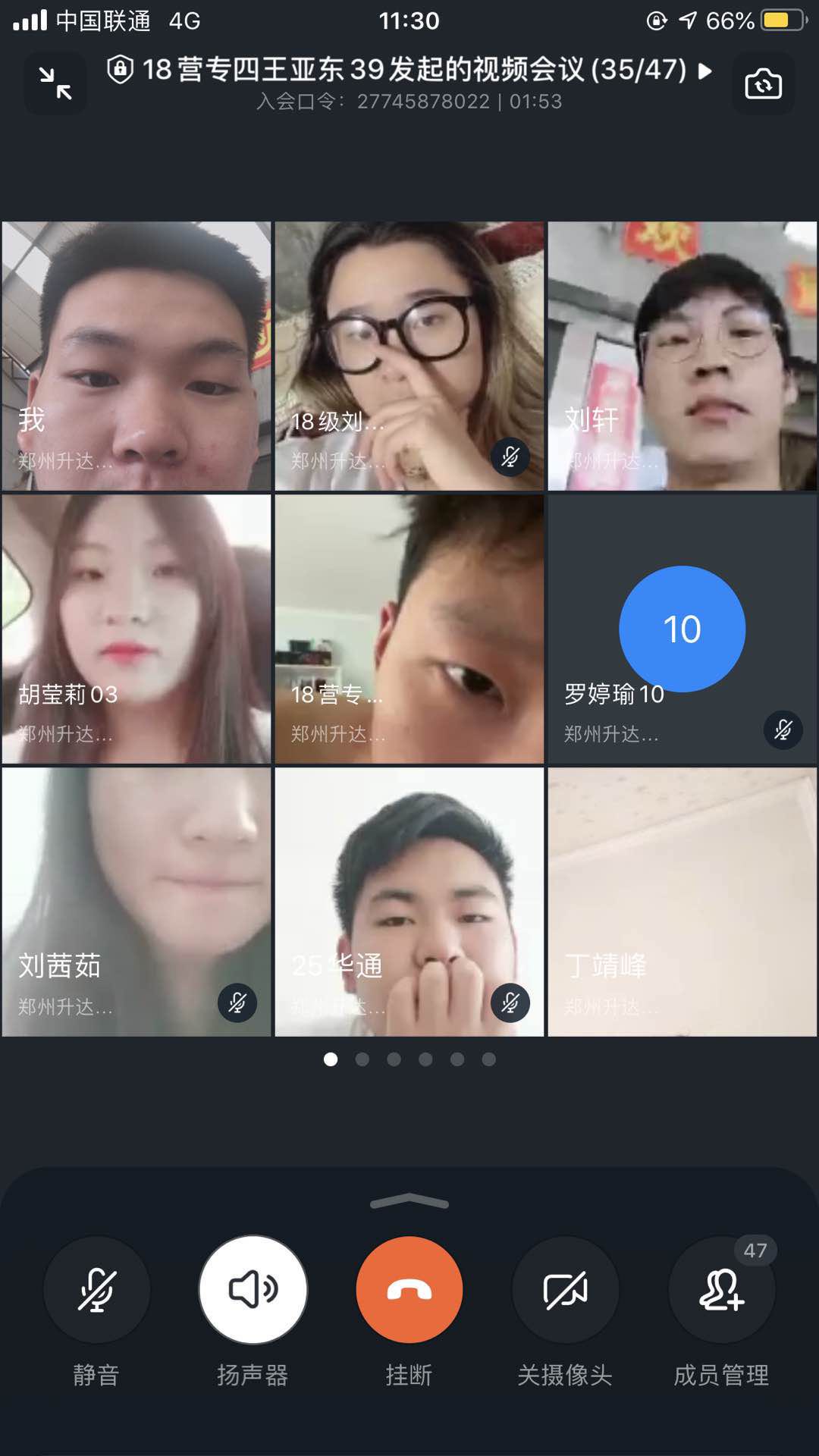Open 刘茜茹's video tile
Image resolution: width=819 pixels, height=1456 pixels.
[136, 902]
